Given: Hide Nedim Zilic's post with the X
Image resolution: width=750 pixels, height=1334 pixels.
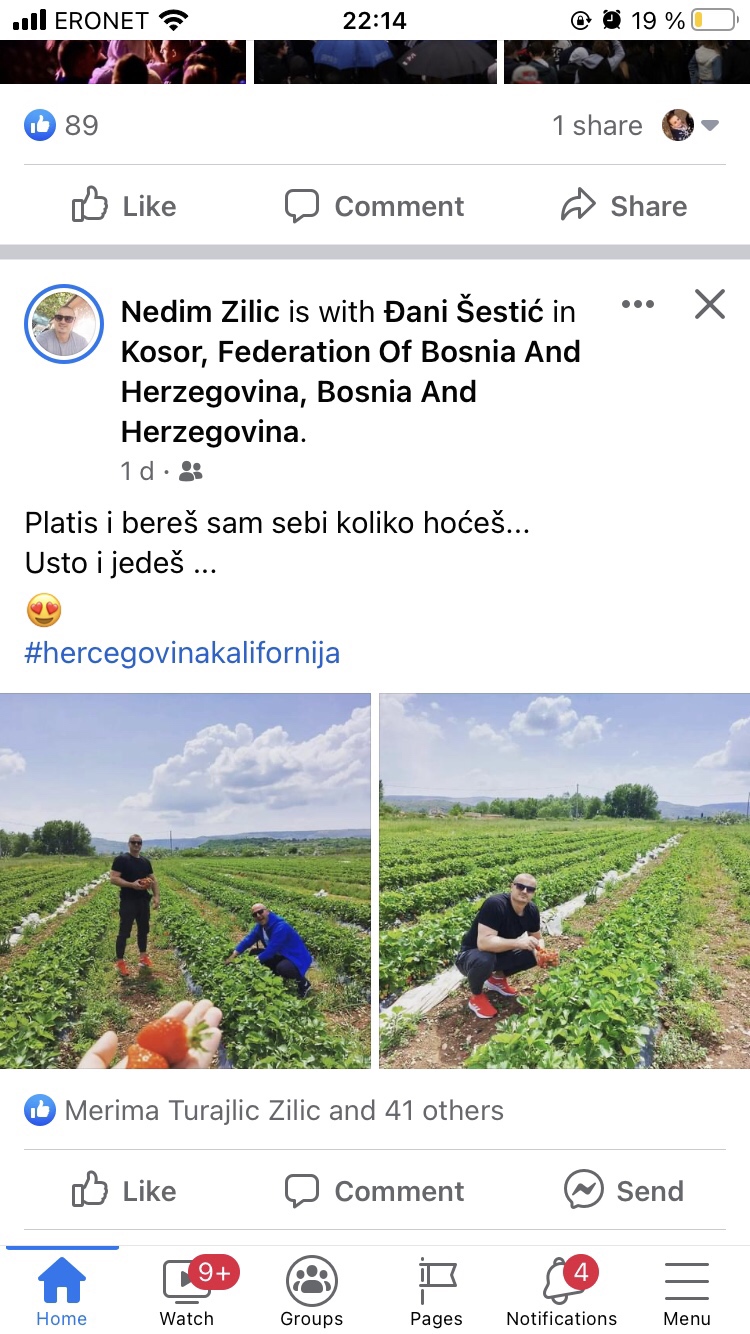Looking at the screenshot, I should click(x=709, y=304).
